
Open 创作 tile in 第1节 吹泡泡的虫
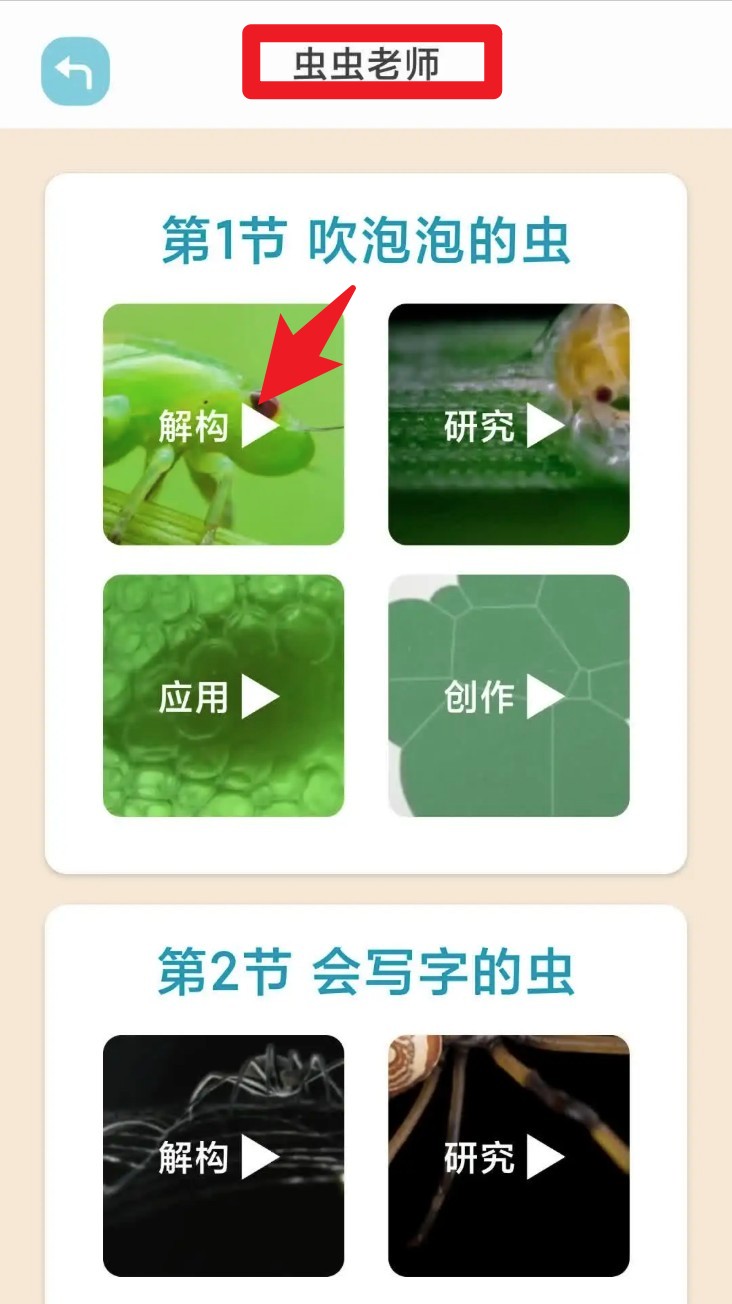508,696
